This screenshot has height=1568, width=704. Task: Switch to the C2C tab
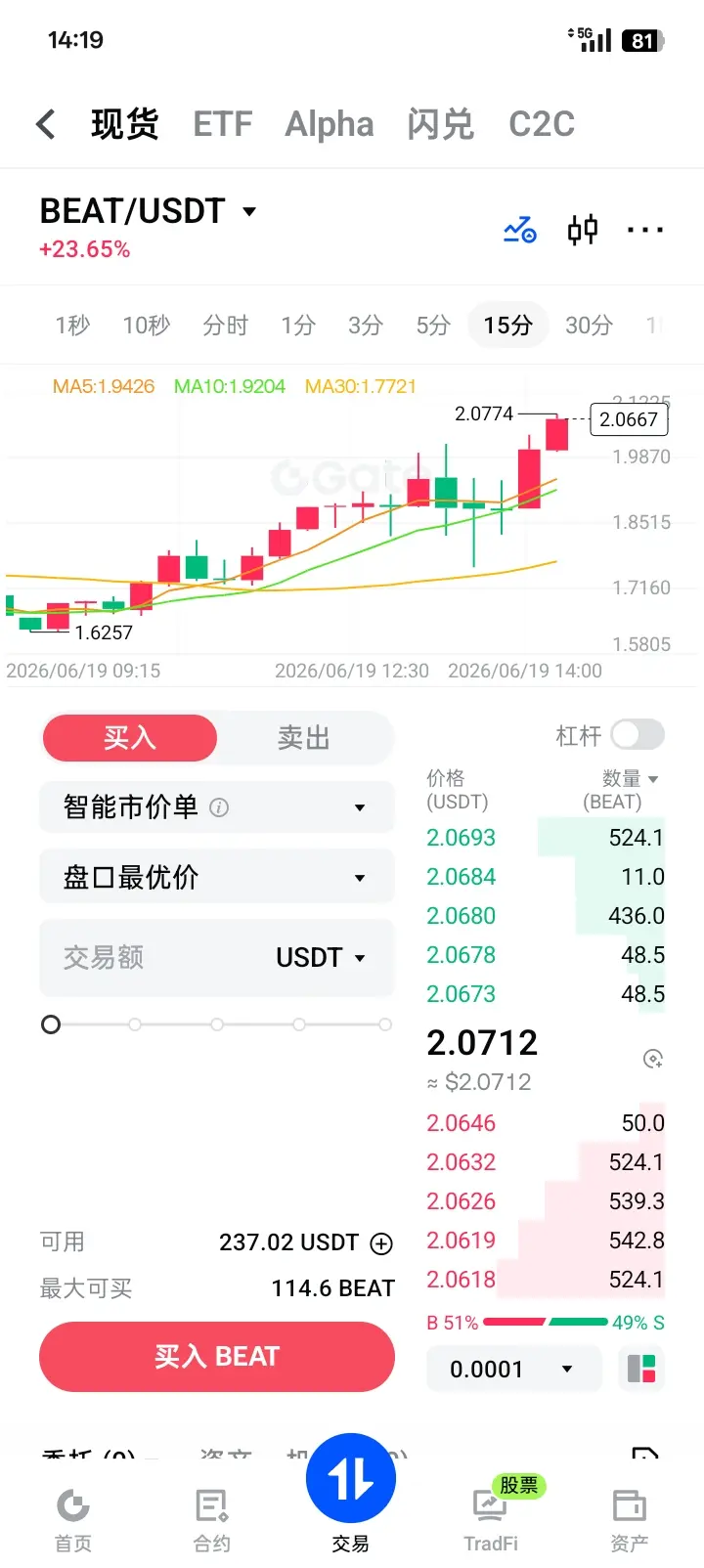coord(542,124)
